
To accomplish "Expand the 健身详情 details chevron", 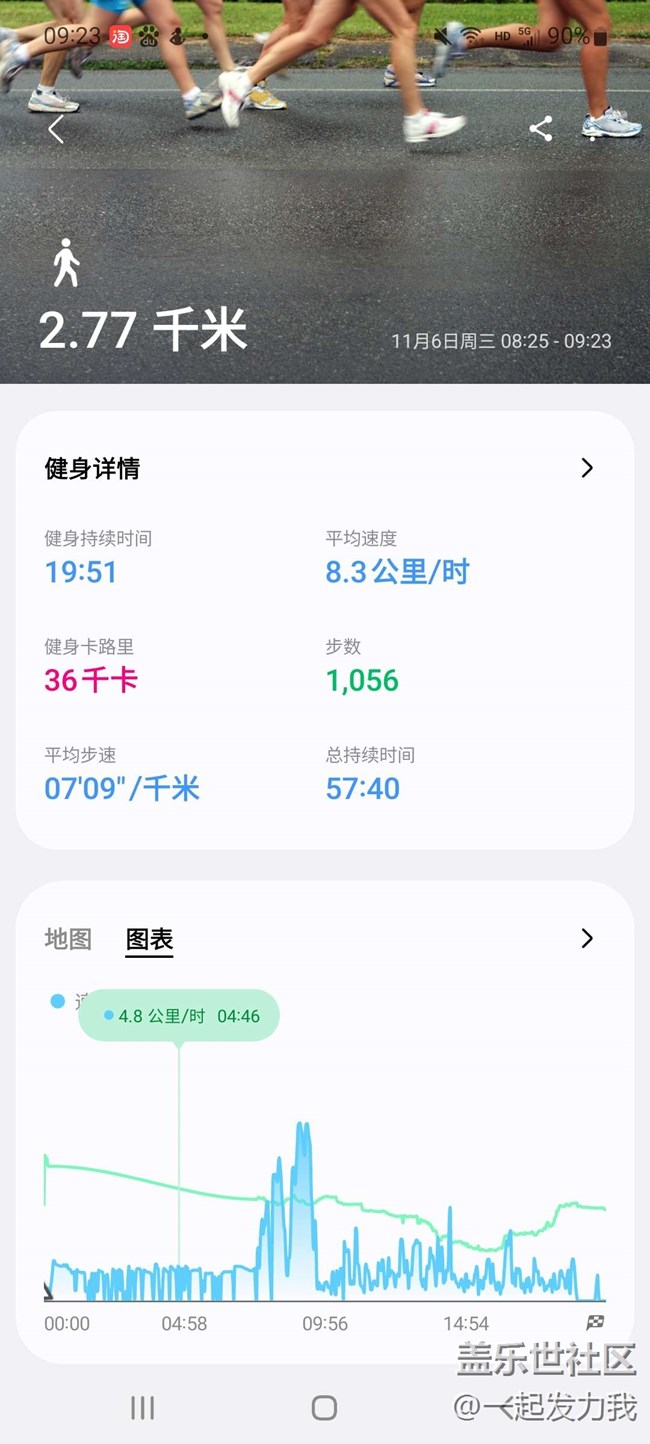I will 587,468.
